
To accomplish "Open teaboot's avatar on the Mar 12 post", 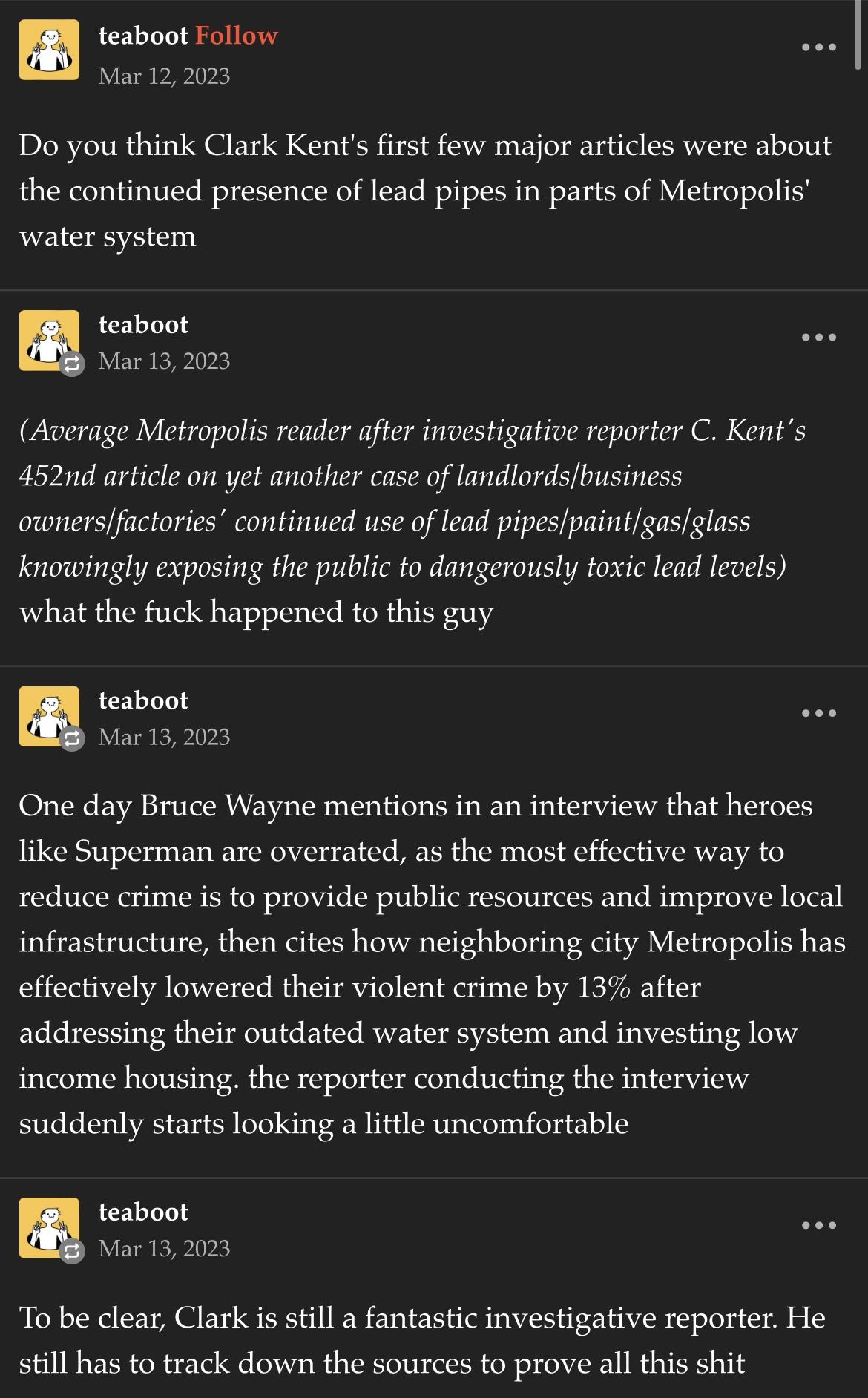I will click(49, 50).
